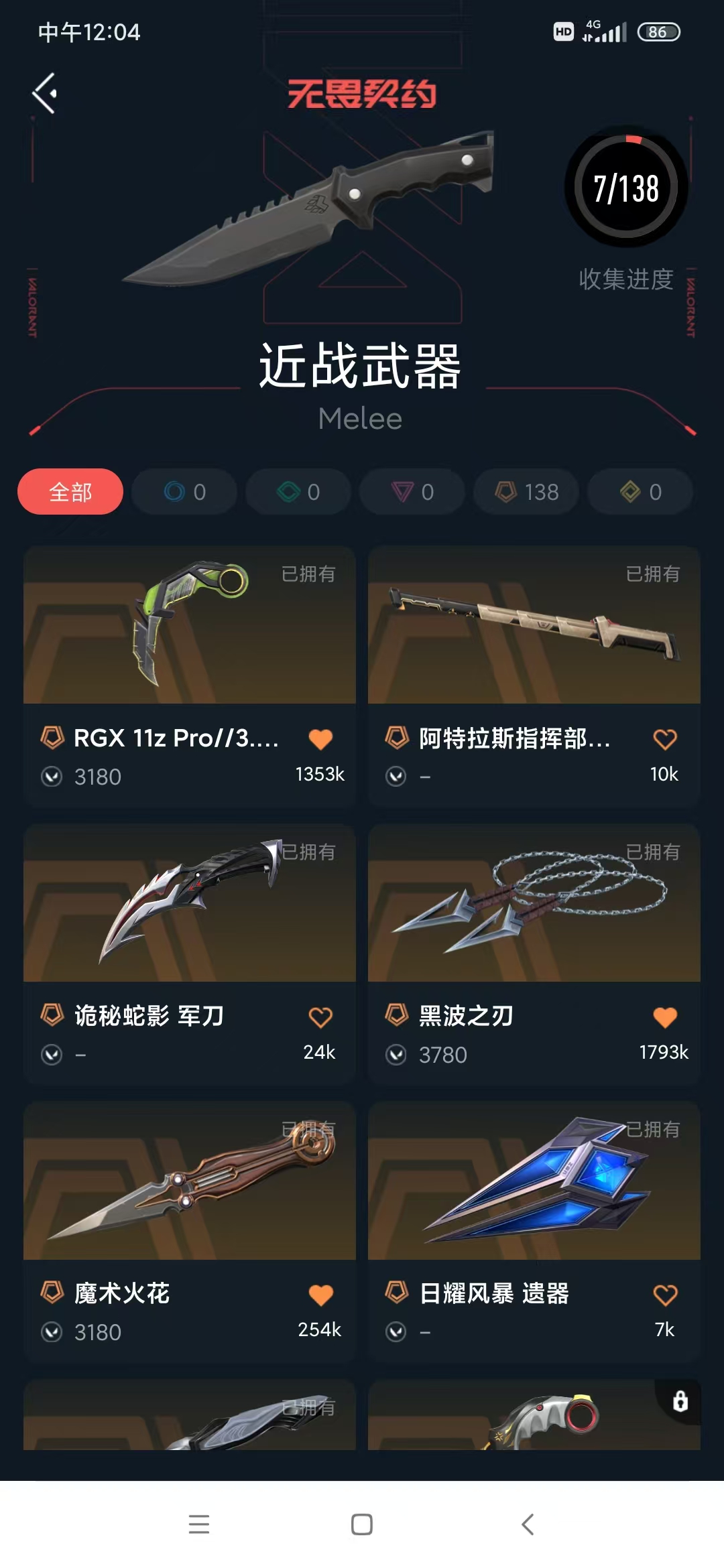Screen dimensions: 724x1568
Task: Open the 阿特拉斯指挥部 skin card
Action: tap(534, 625)
